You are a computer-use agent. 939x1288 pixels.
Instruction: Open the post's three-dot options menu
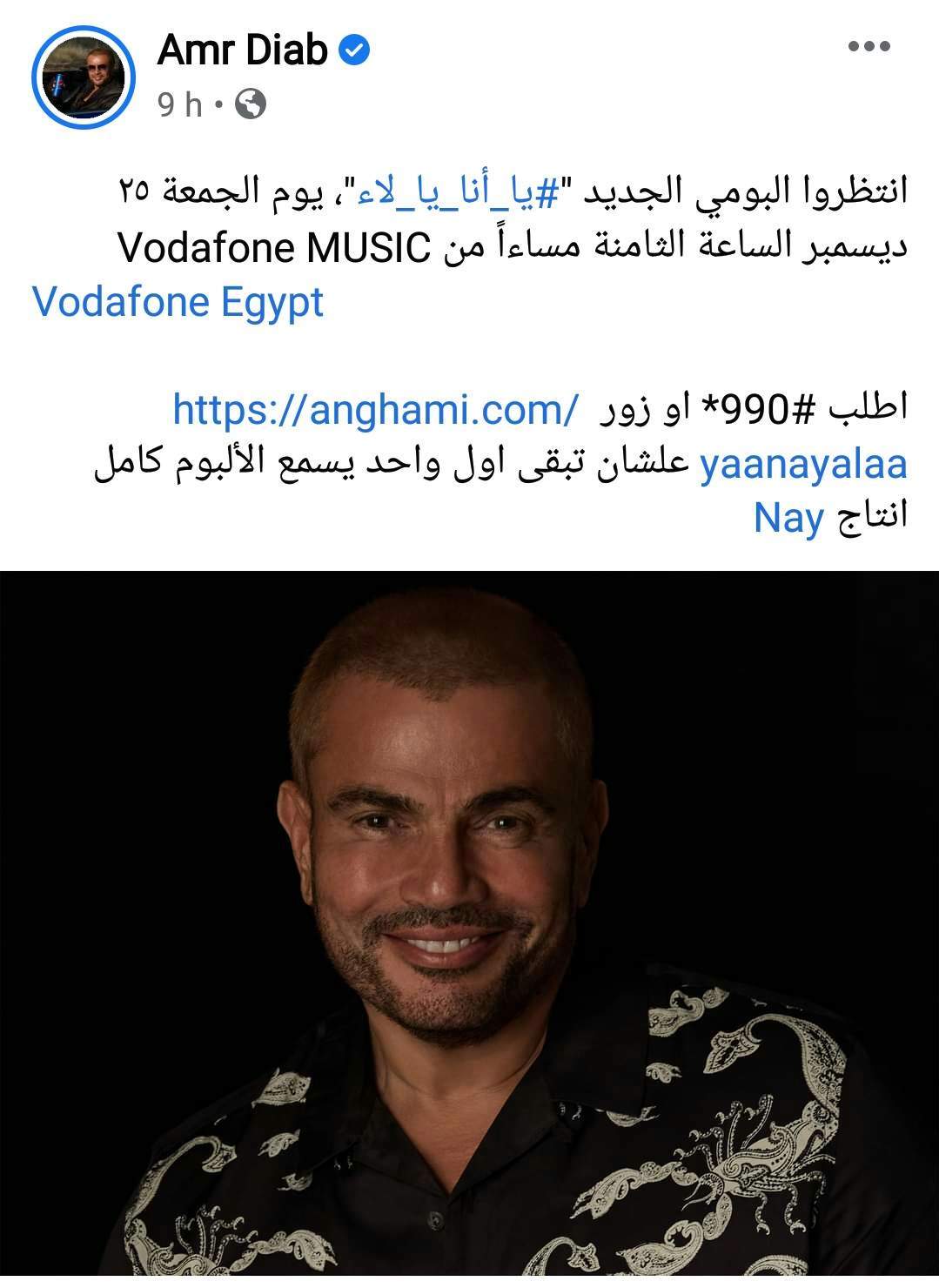(x=870, y=47)
